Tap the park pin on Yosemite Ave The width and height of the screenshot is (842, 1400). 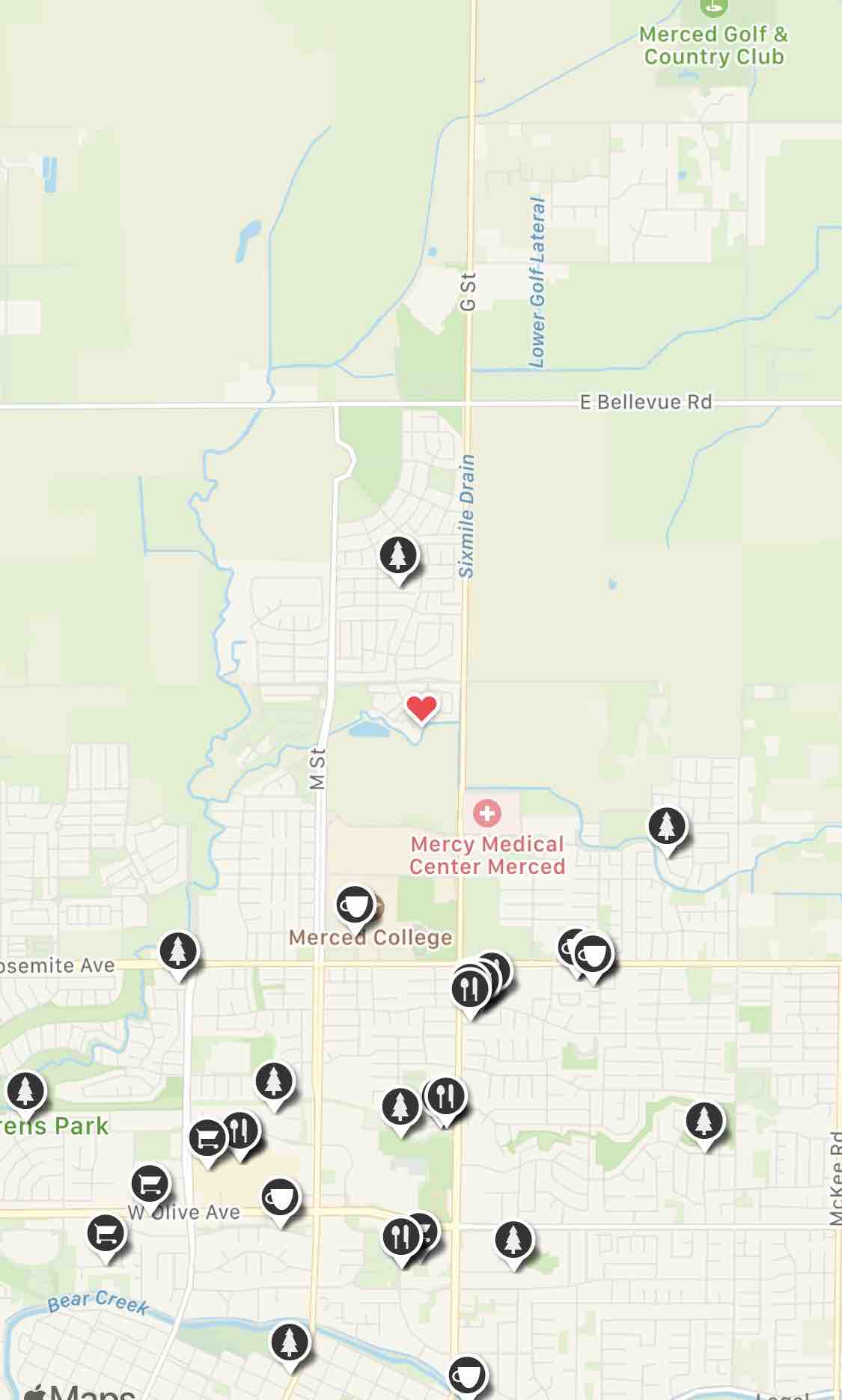click(178, 954)
